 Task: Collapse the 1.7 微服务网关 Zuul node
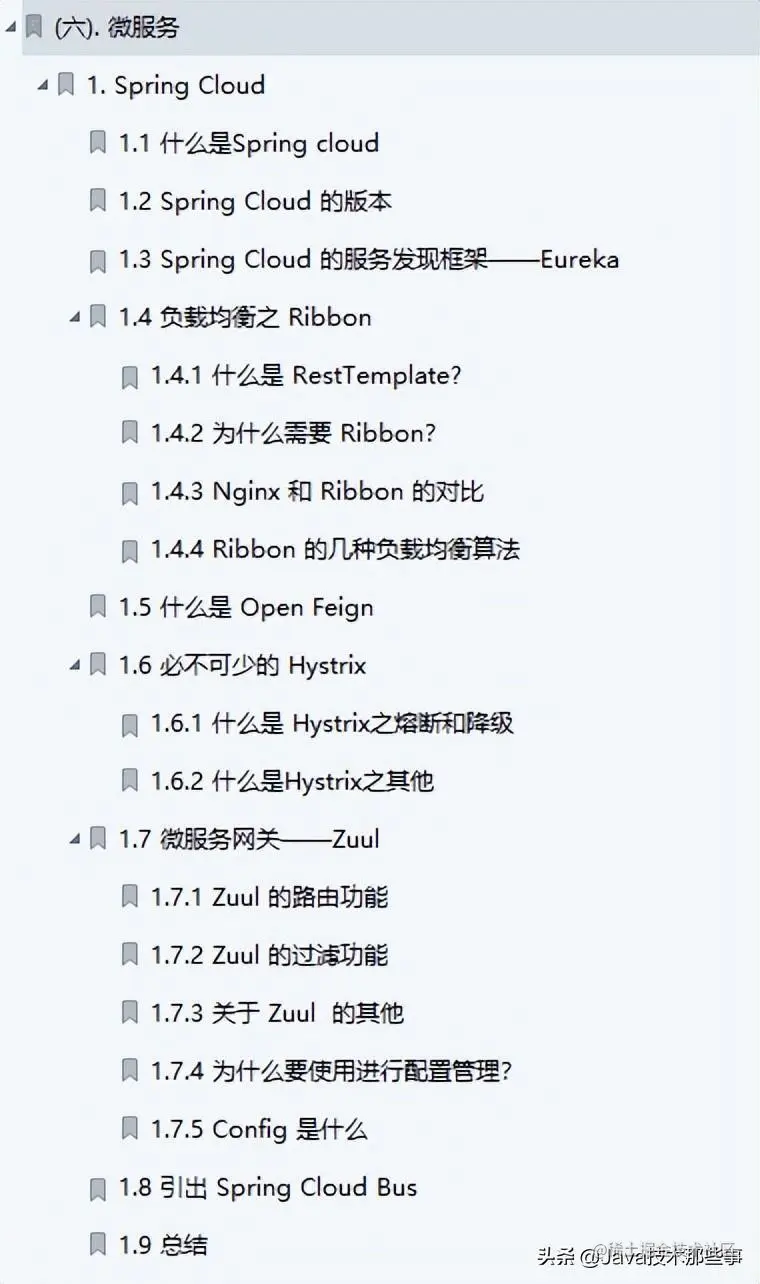click(74, 839)
